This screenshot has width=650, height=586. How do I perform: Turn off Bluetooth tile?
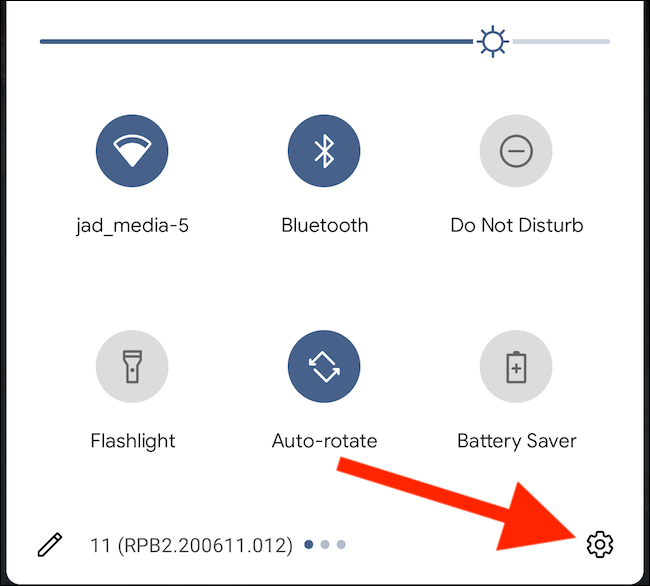[x=324, y=152]
